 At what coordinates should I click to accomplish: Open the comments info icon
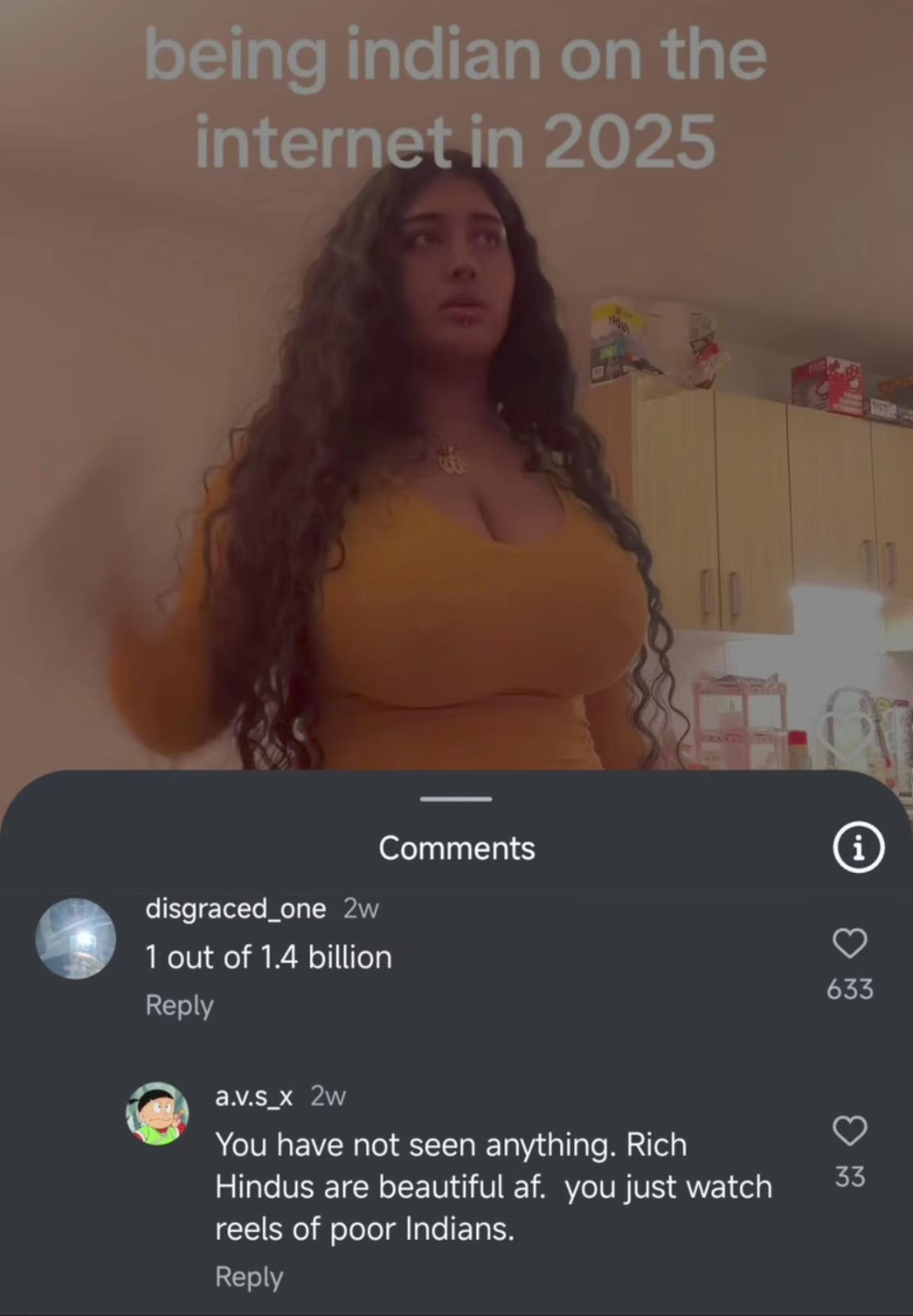(858, 849)
